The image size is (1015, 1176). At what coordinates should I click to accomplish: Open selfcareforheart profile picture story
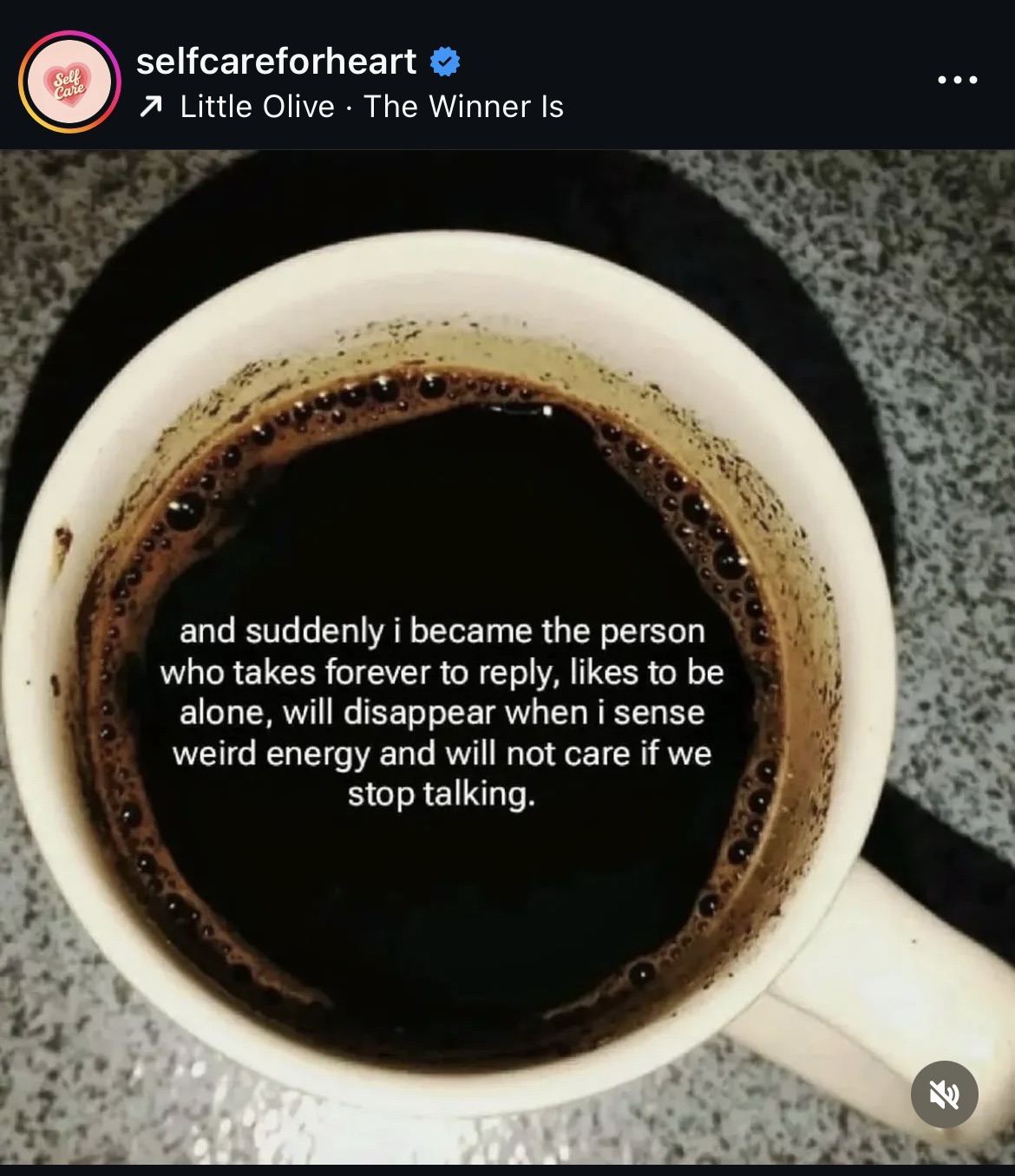pos(69,82)
